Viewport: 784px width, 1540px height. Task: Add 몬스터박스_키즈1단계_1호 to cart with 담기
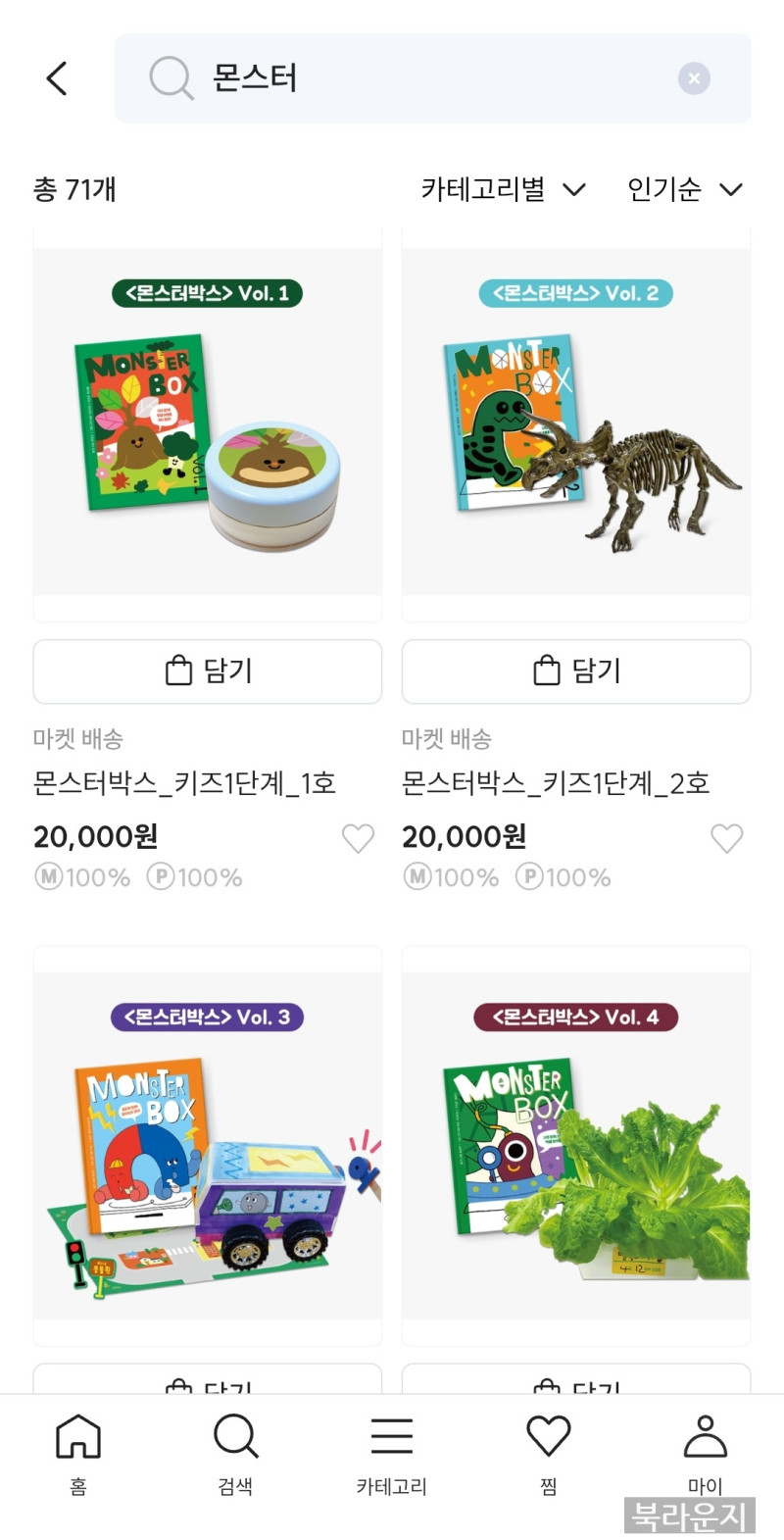point(208,671)
